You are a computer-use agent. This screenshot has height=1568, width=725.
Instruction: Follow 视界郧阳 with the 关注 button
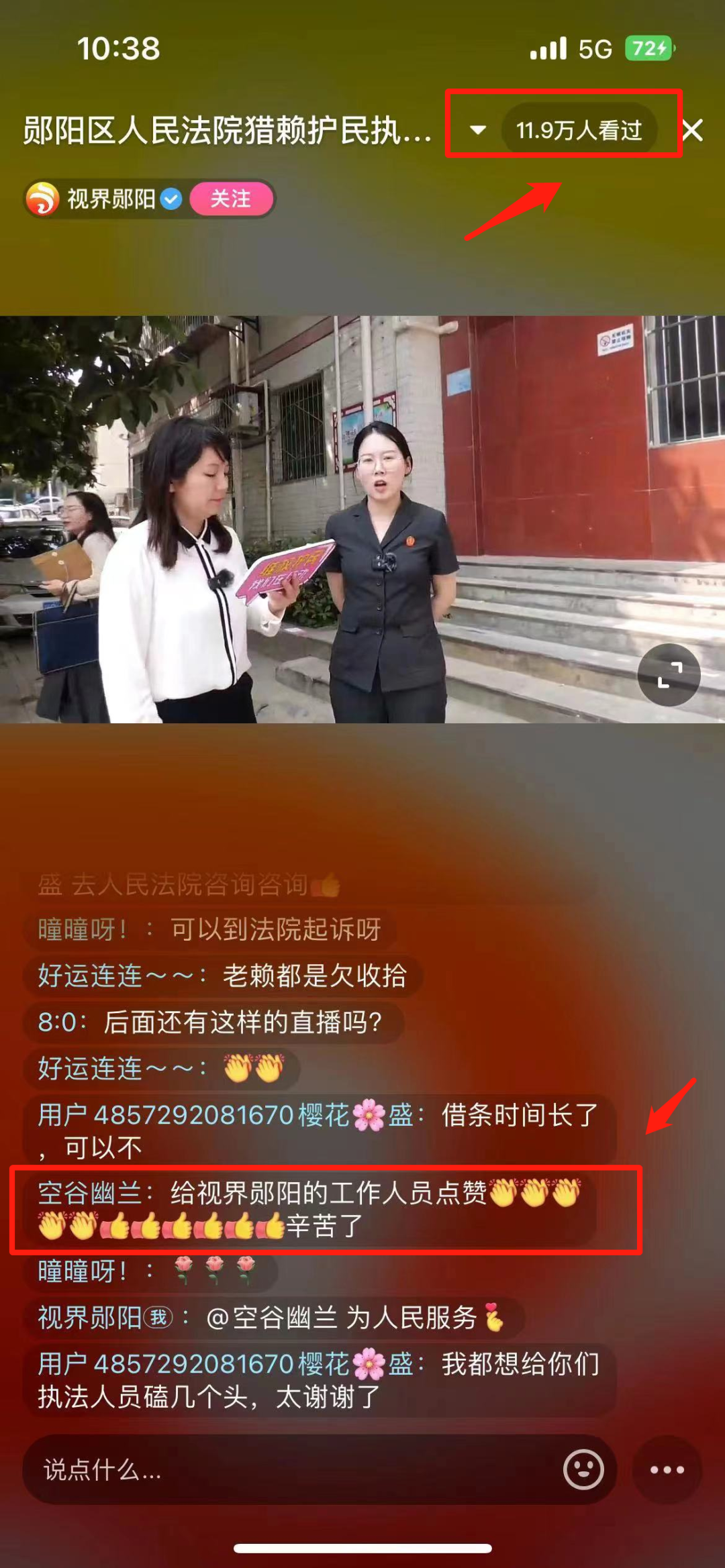click(x=231, y=199)
